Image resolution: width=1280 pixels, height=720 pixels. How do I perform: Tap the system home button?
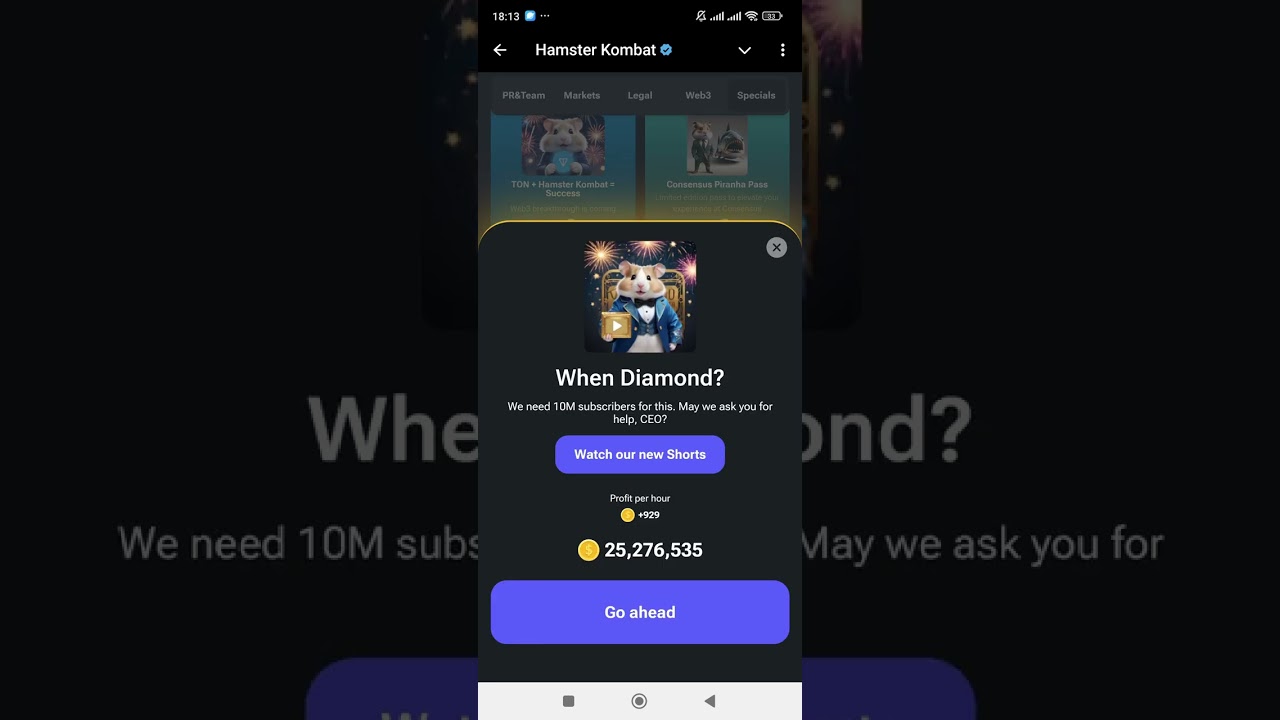coord(639,701)
